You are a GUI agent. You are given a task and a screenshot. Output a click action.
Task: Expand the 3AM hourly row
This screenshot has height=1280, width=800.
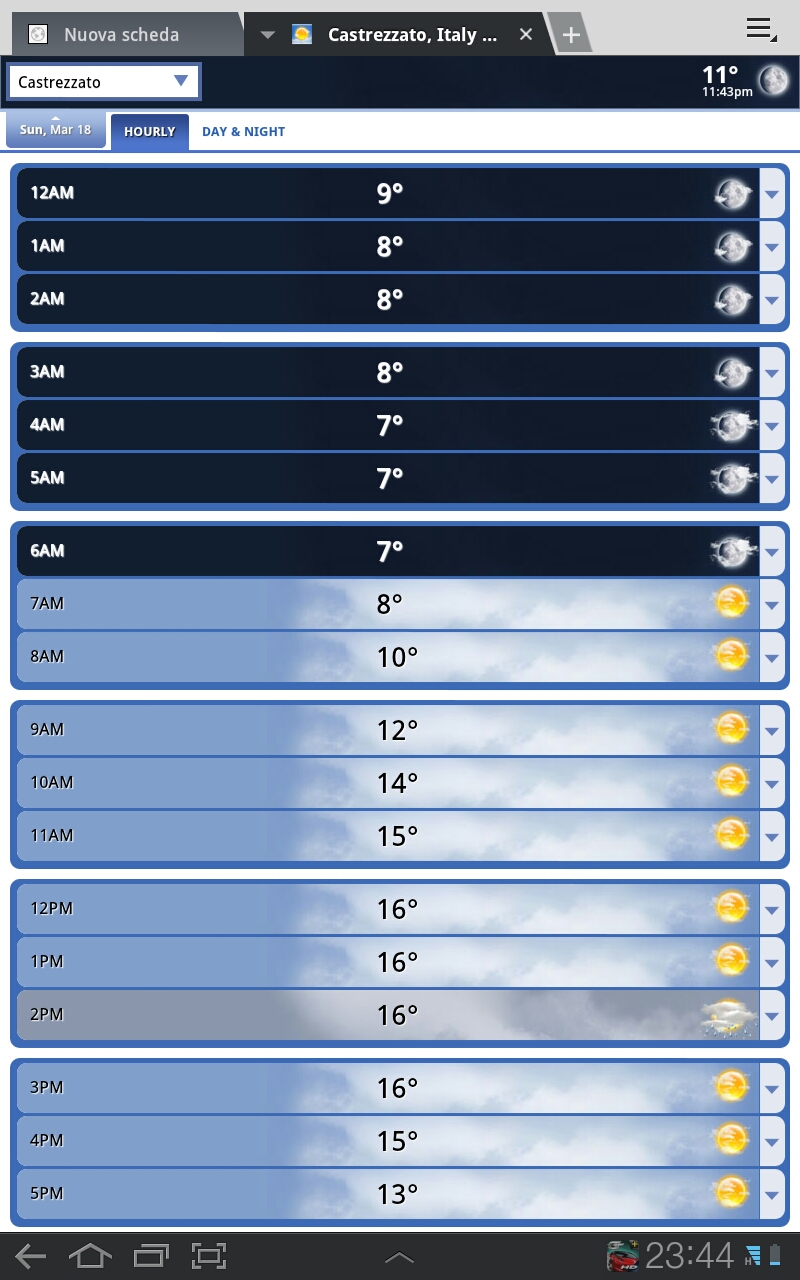click(x=772, y=372)
